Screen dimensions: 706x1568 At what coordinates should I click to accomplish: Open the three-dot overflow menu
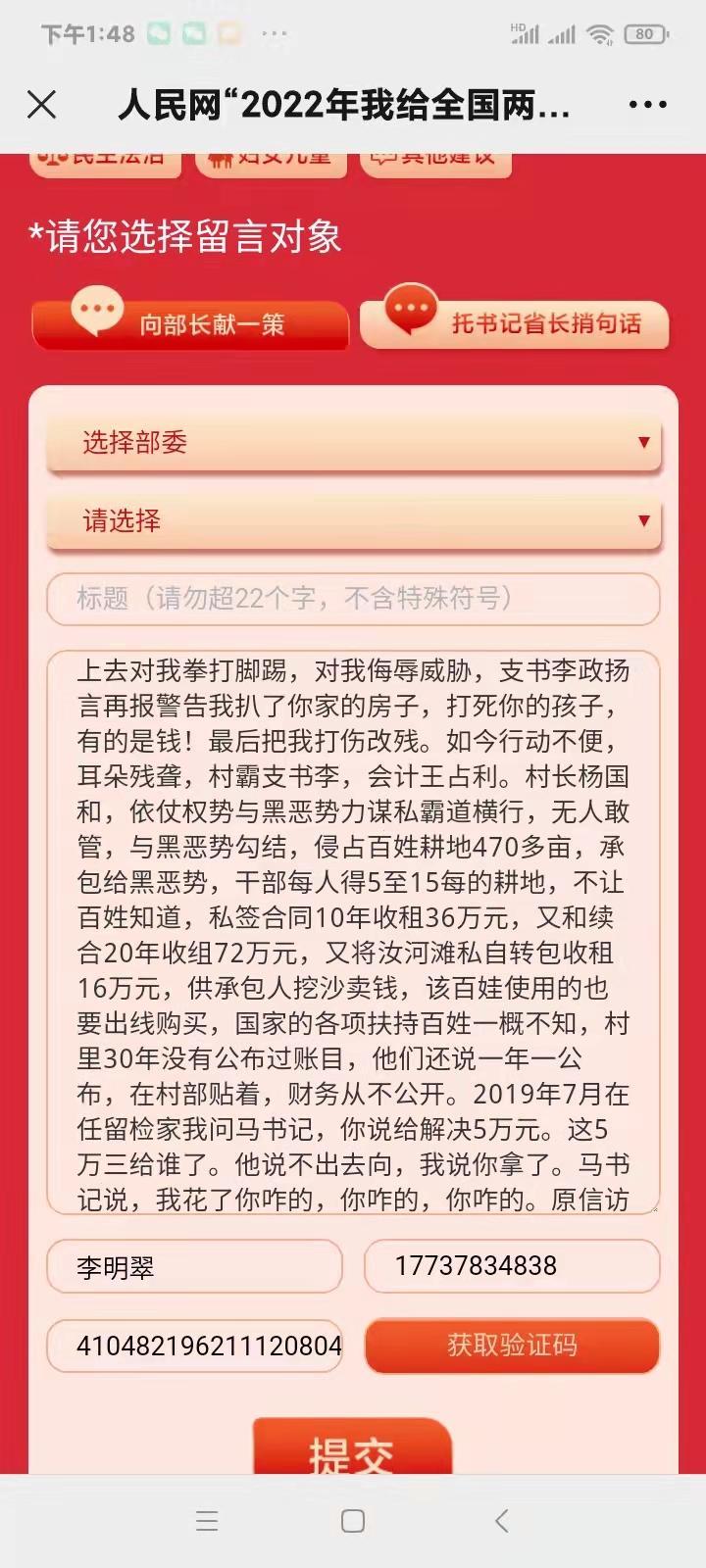(x=648, y=104)
